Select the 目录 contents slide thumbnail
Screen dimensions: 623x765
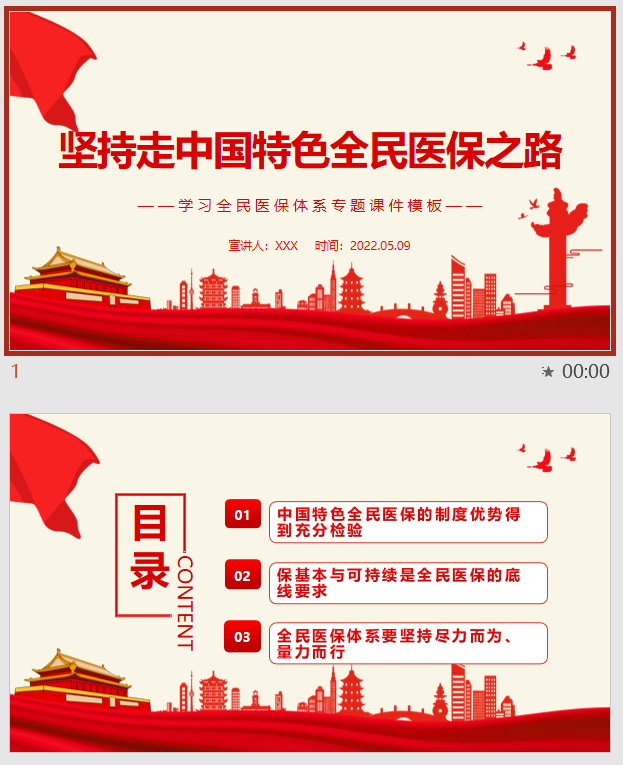(x=310, y=582)
